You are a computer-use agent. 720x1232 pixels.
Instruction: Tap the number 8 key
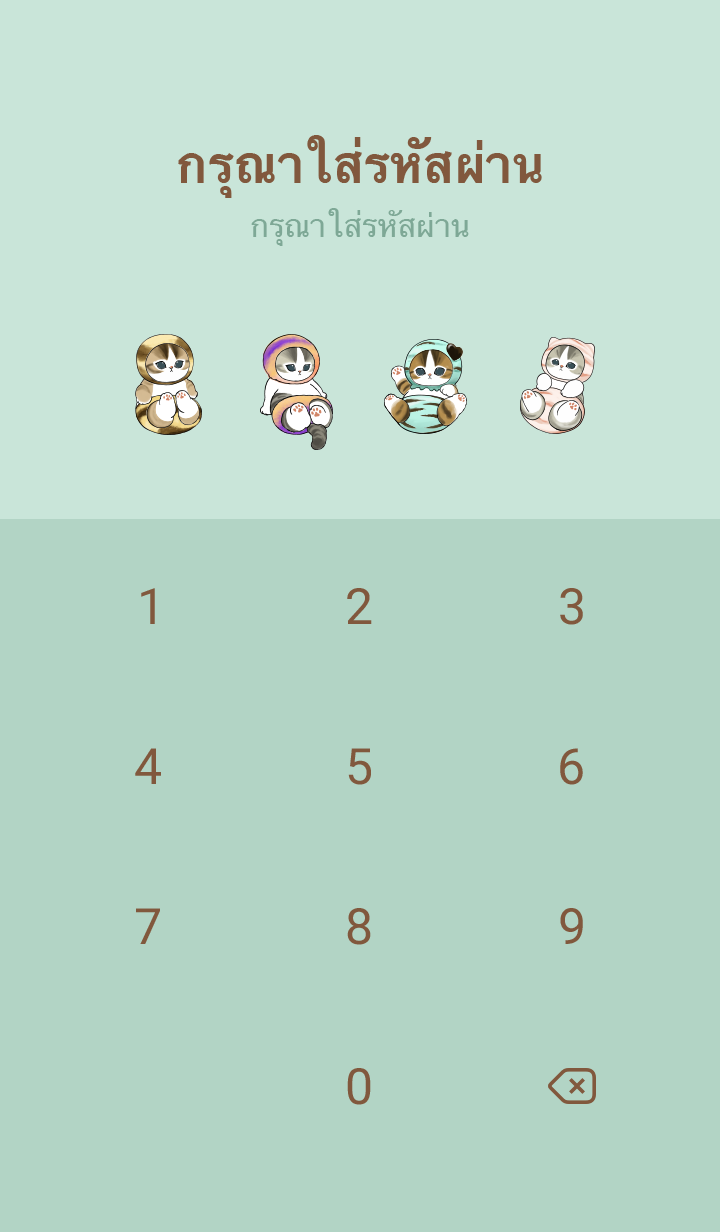(x=359, y=927)
